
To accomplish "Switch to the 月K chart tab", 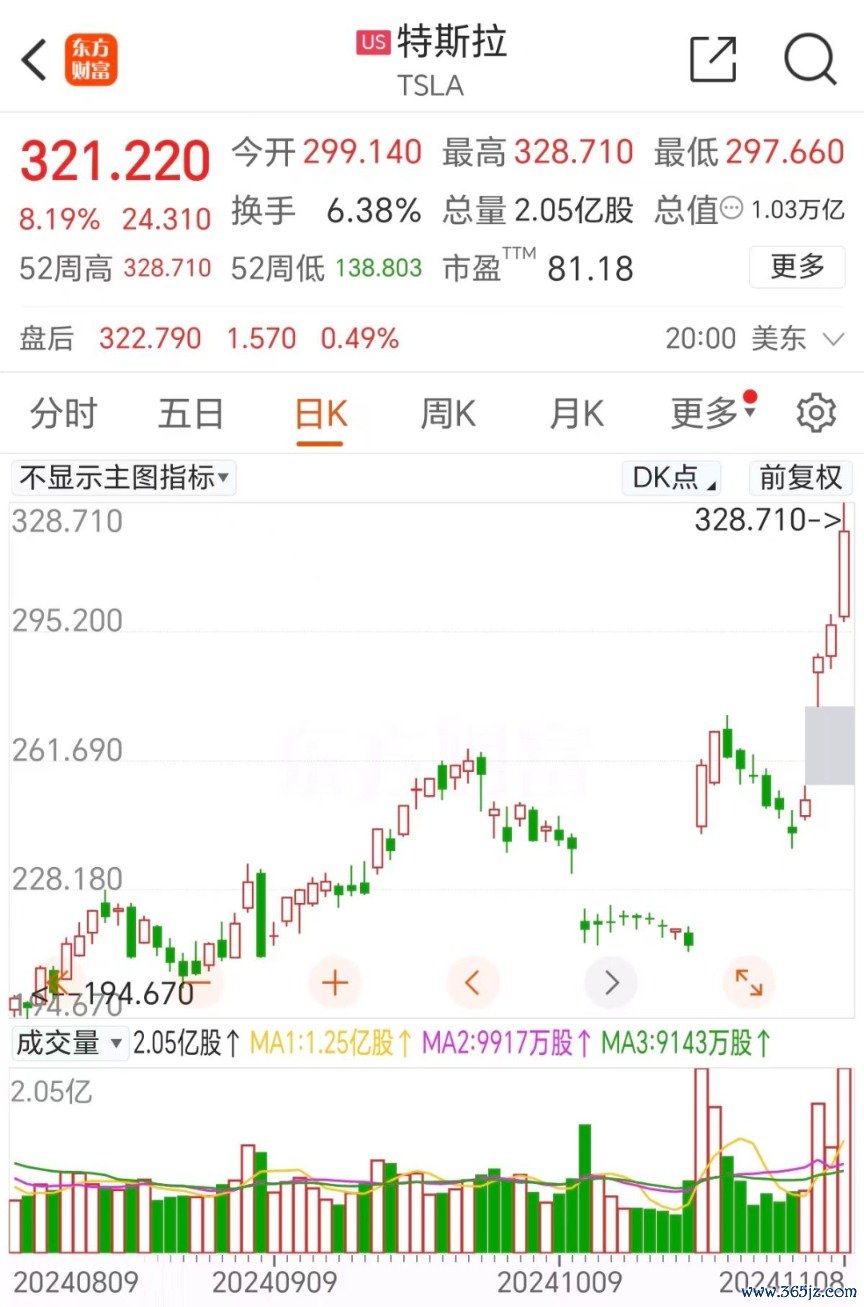I will (577, 413).
